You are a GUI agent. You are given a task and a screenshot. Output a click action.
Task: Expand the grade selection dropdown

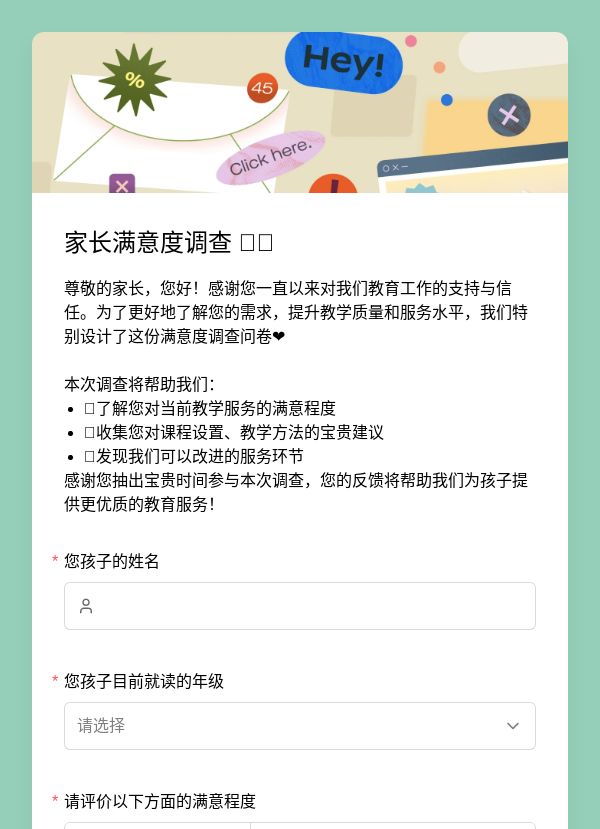(x=300, y=726)
